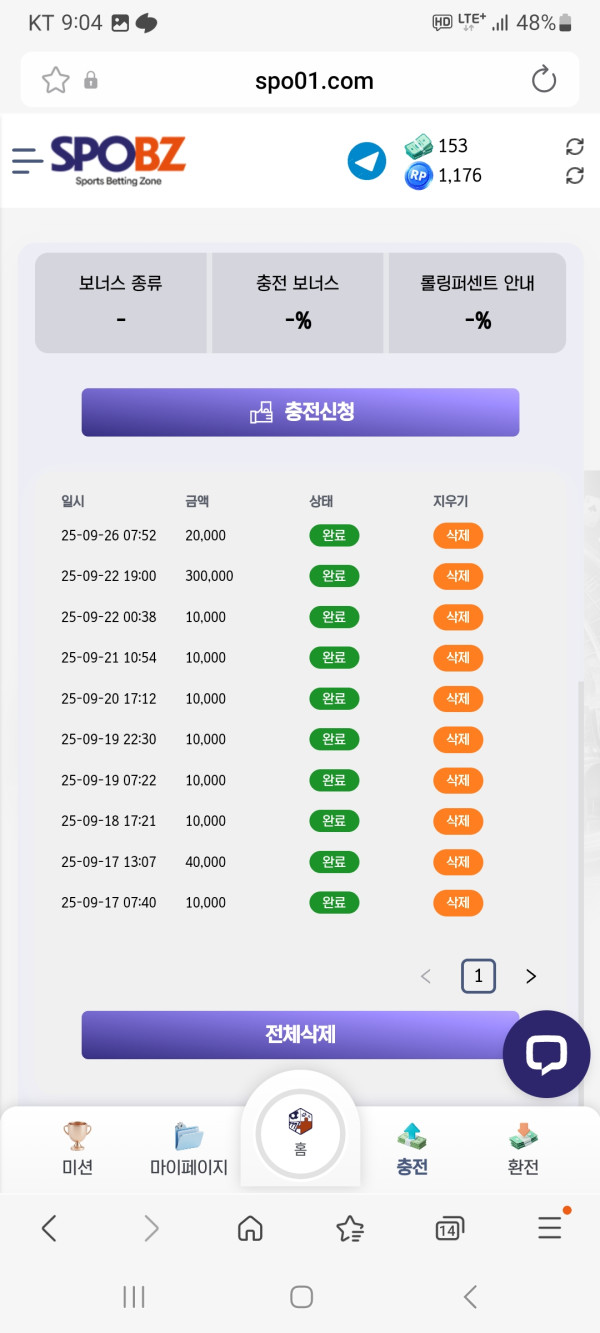Tap the 충전신청 button

tap(300, 412)
